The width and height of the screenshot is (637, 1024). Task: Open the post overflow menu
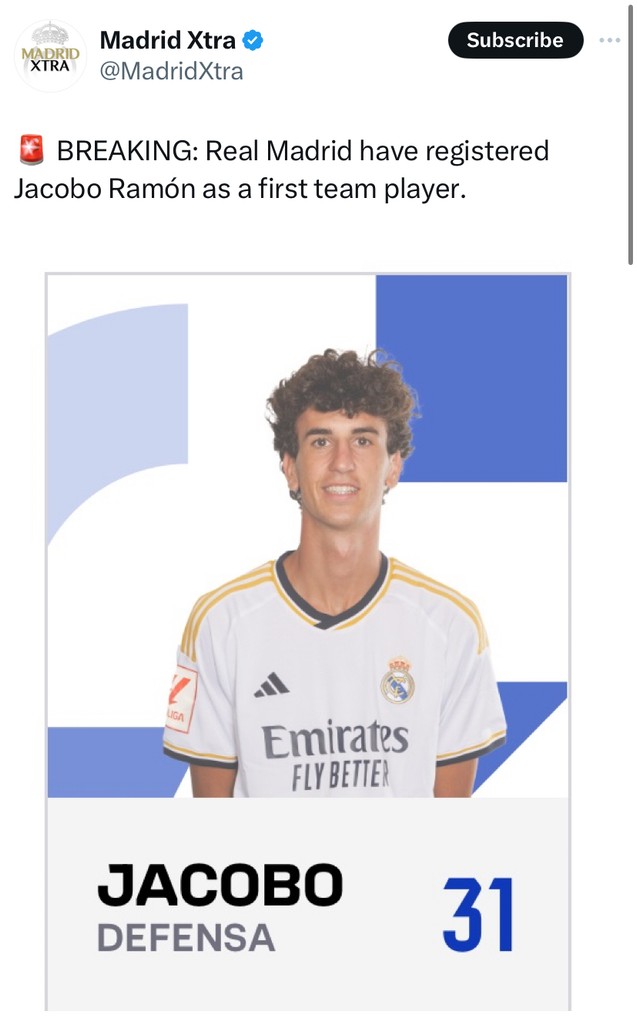click(609, 40)
